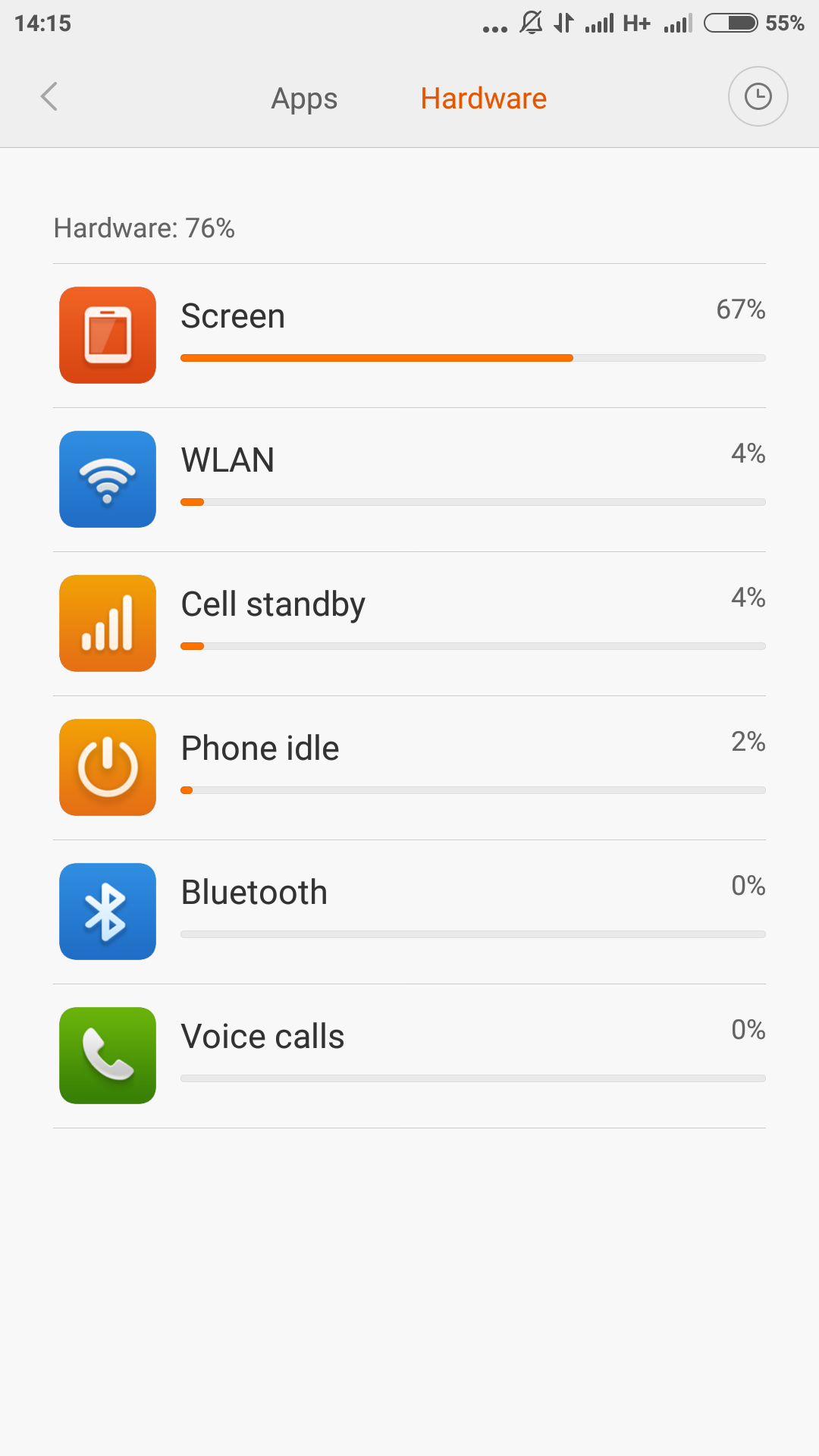The image size is (819, 1456).
Task: Go back using the arrow icon
Action: [x=49, y=97]
